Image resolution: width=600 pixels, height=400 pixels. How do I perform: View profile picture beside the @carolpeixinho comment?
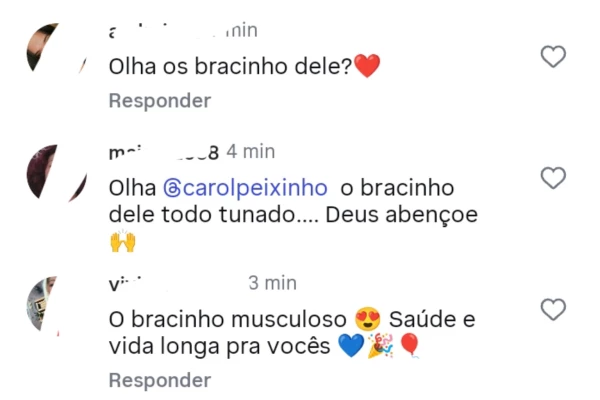54,173
